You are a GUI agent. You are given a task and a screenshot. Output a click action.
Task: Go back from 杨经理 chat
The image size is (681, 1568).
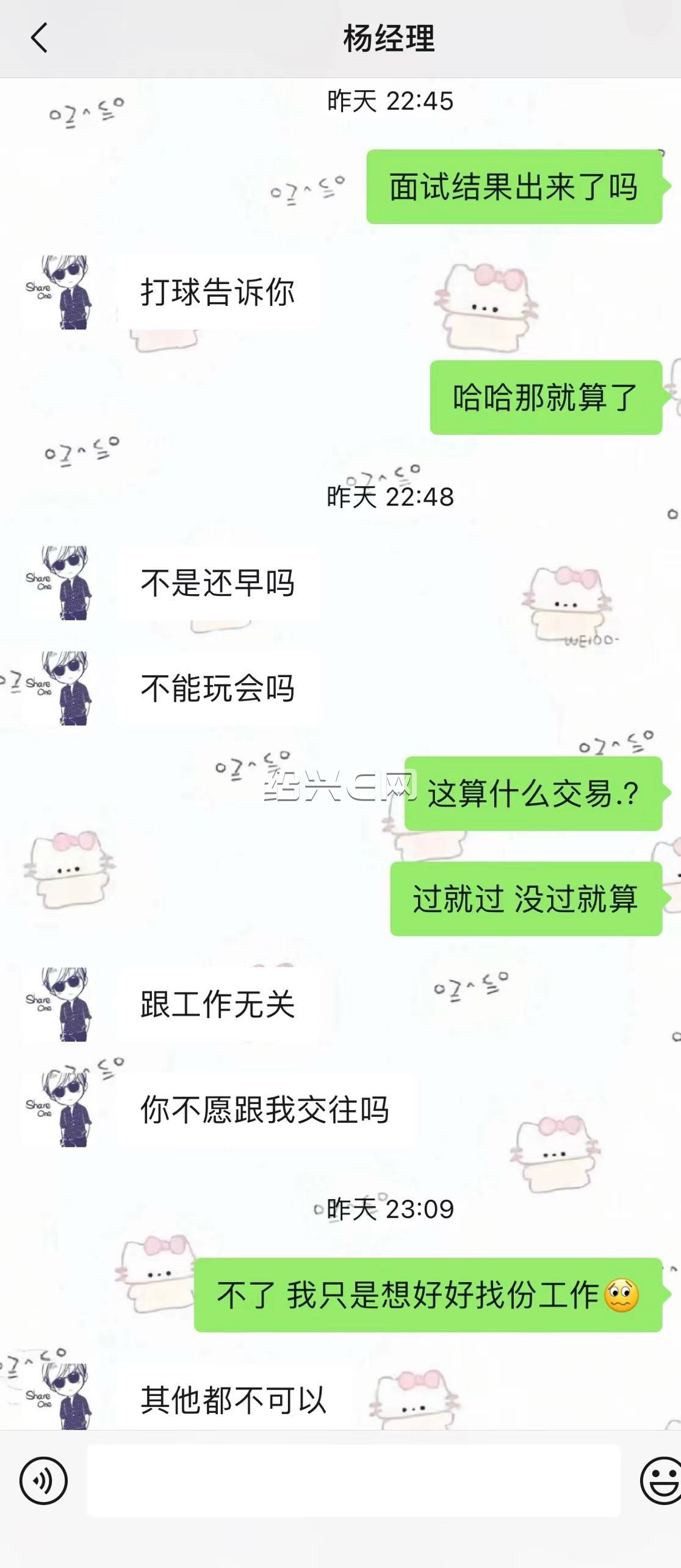38,38
